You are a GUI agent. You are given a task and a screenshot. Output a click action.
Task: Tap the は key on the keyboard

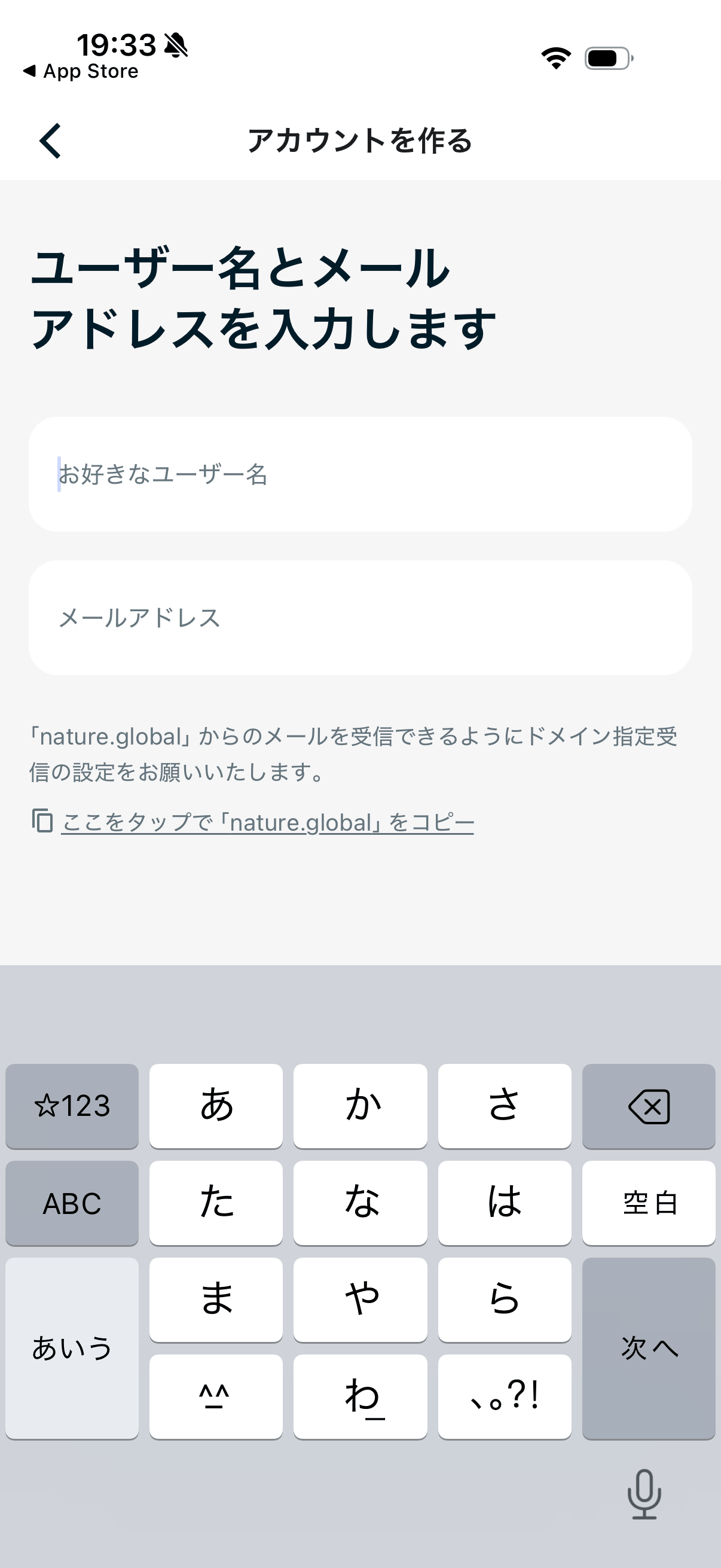tap(505, 1202)
